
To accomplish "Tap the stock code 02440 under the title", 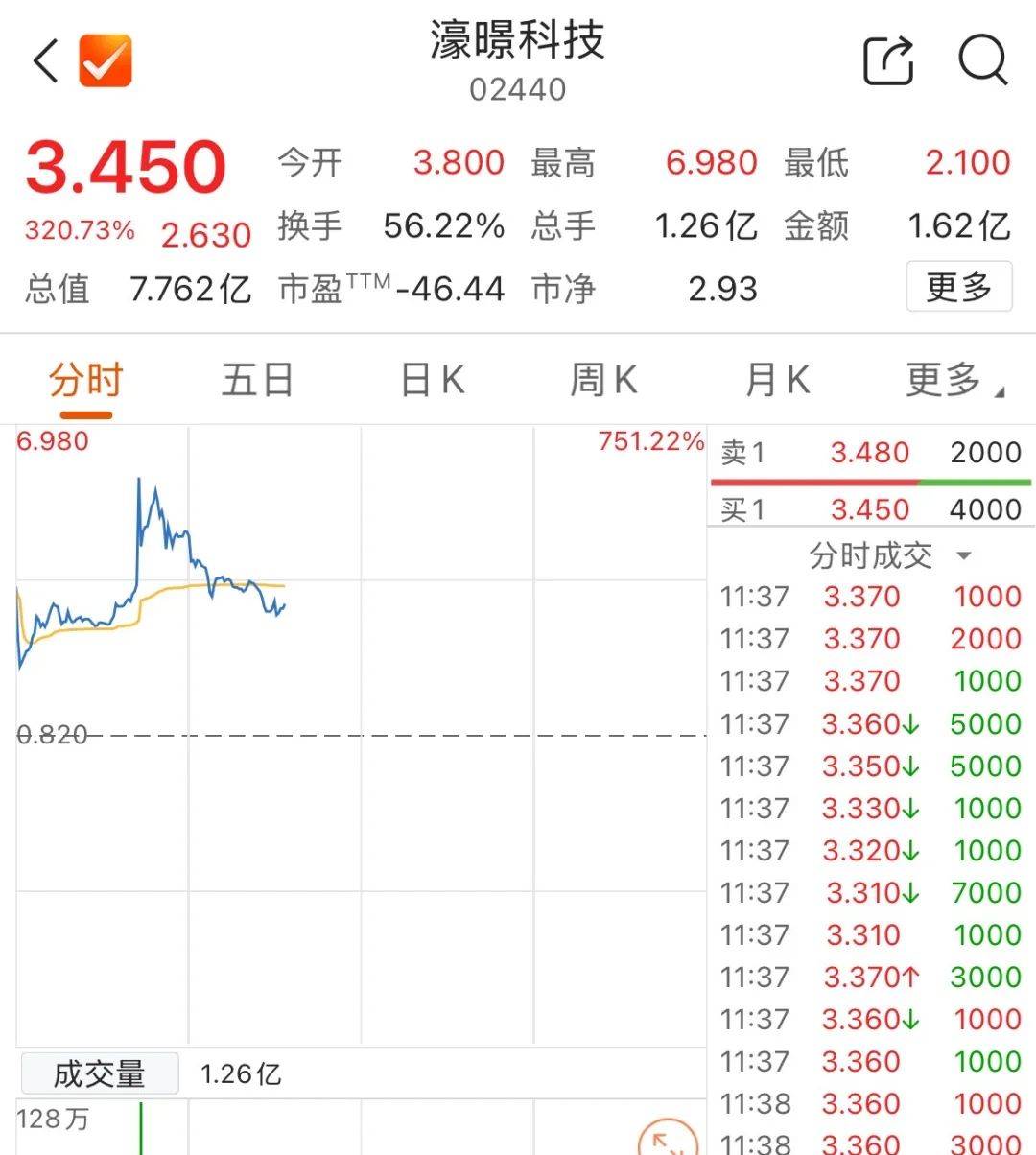I will tap(518, 89).
